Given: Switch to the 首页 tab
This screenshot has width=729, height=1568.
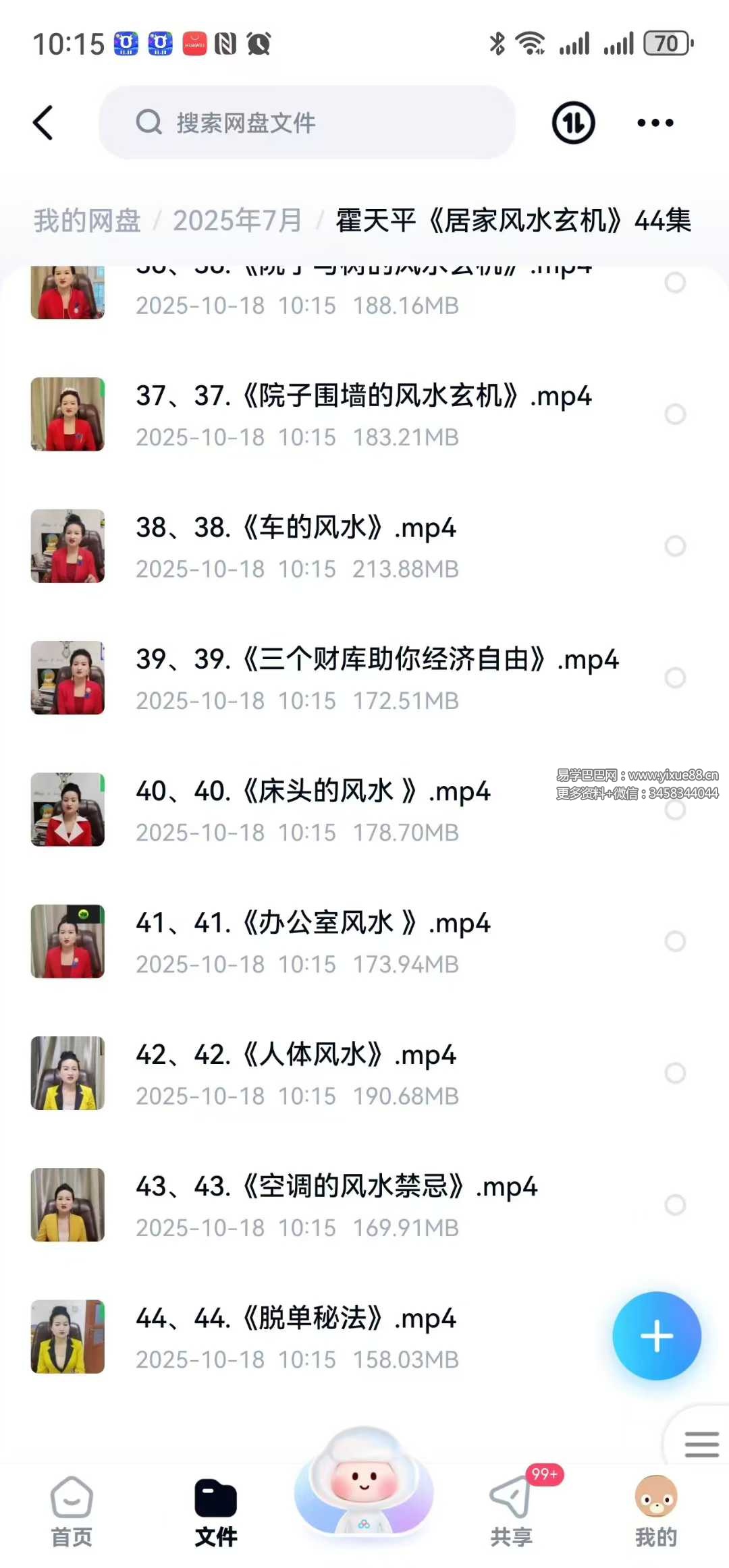Looking at the screenshot, I should tap(72, 1511).
